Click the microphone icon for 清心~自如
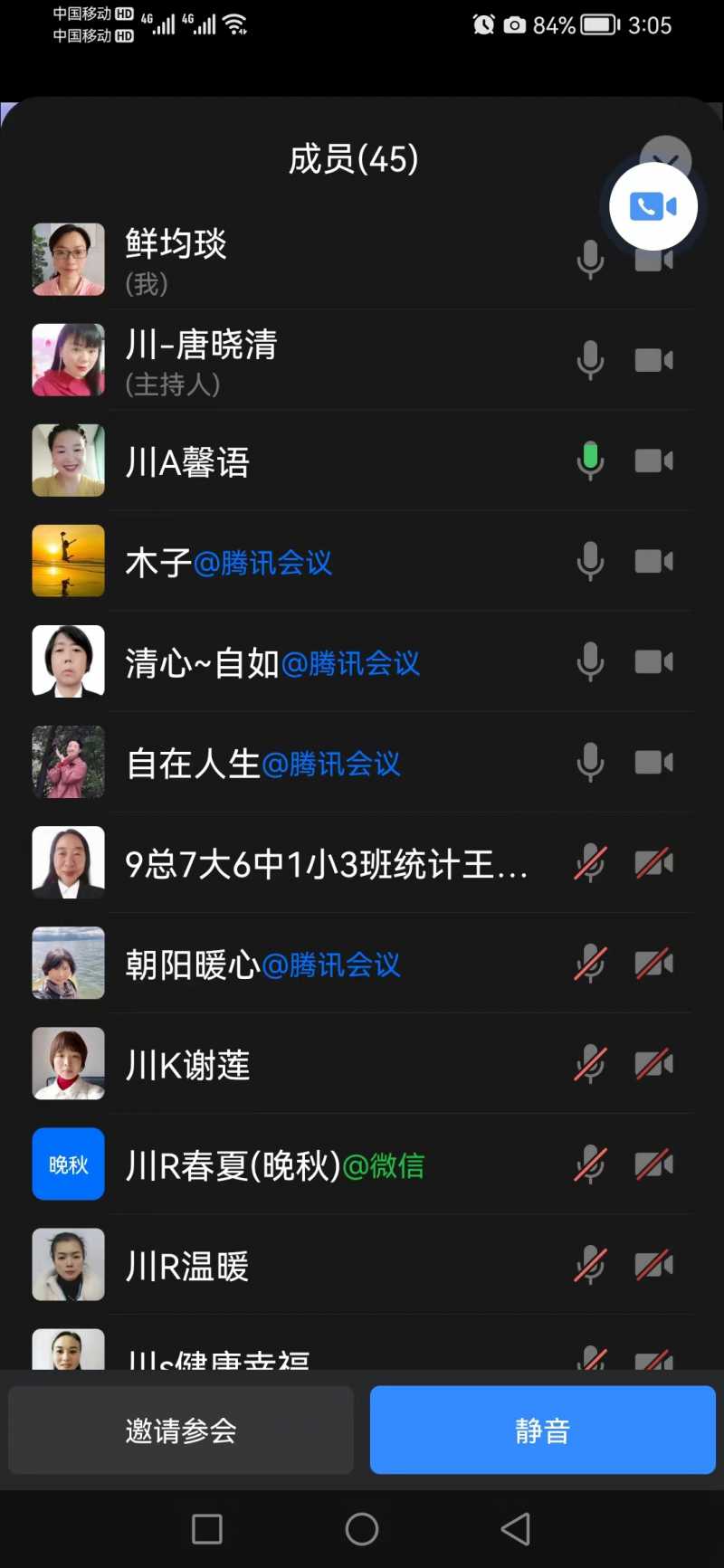The image size is (724, 1568). 589,661
